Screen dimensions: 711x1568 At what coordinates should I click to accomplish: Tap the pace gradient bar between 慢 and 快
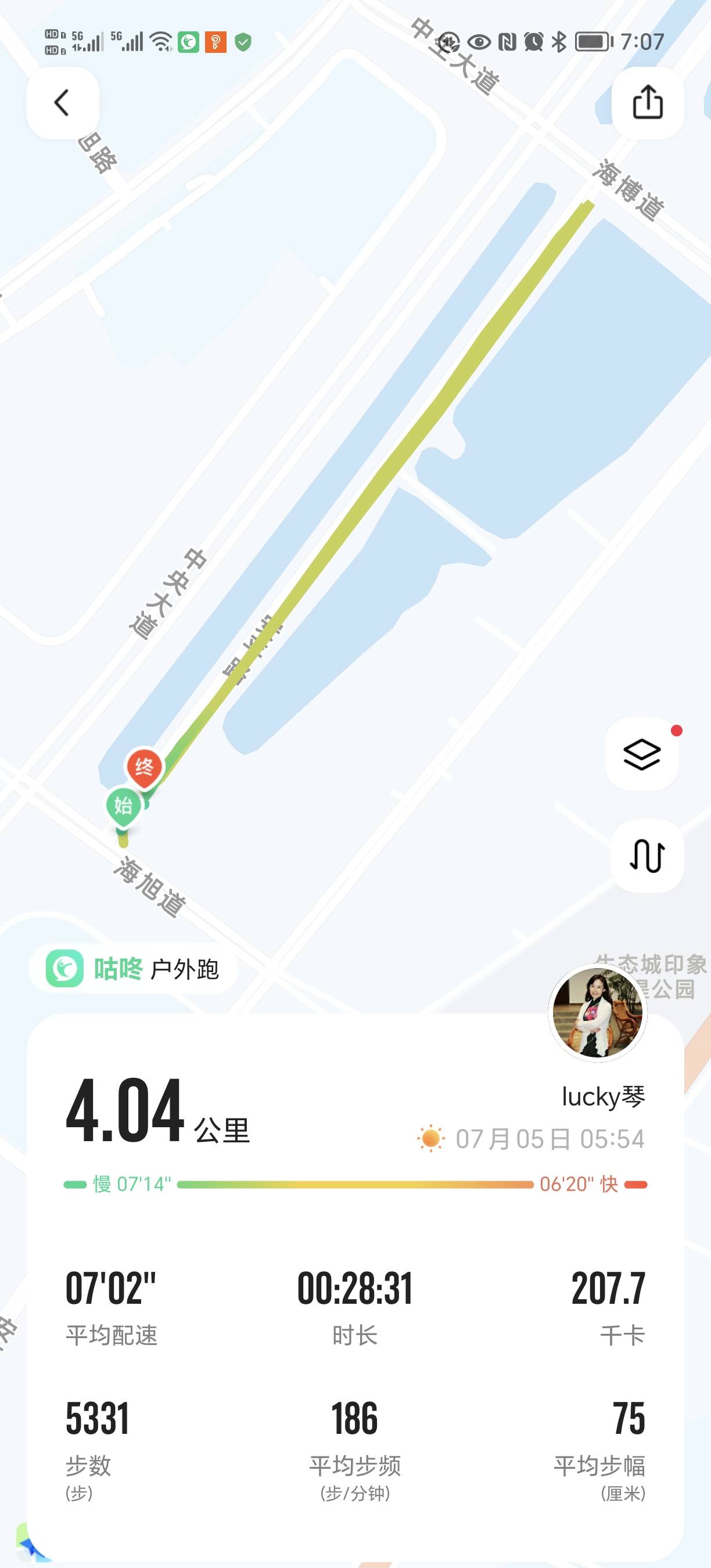pos(353,1185)
